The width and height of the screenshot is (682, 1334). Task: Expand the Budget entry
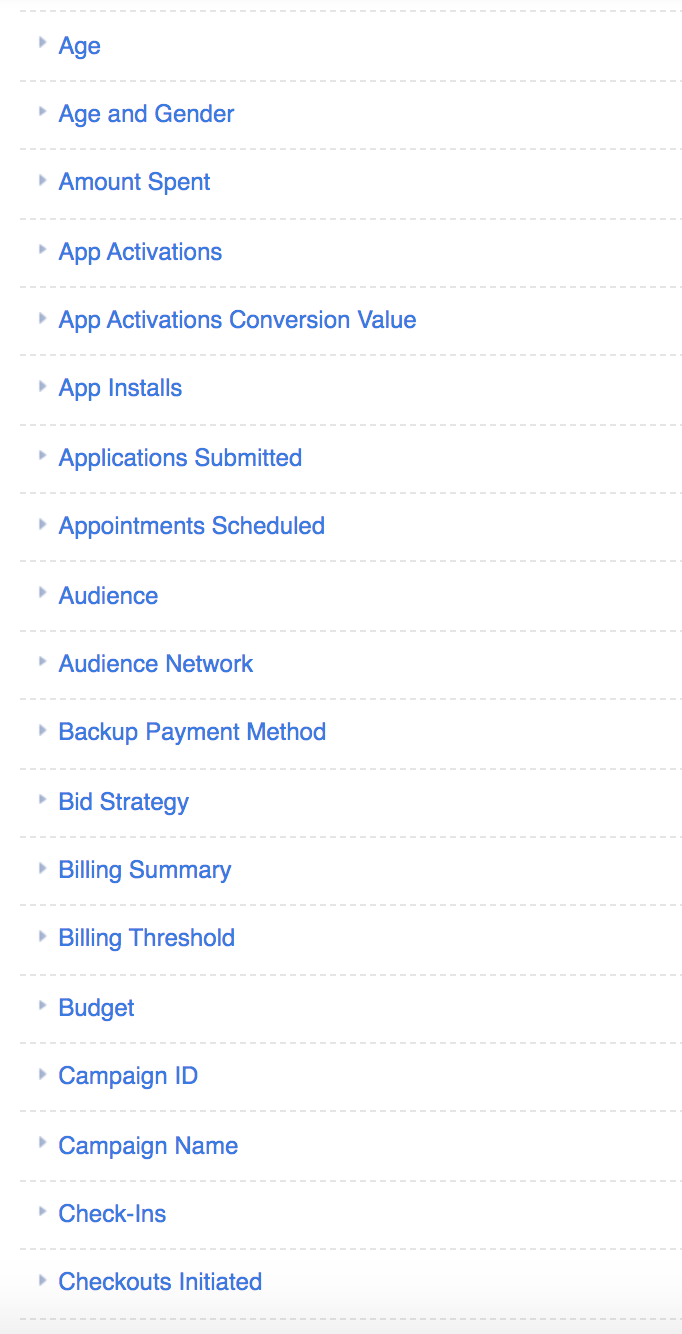pyautogui.click(x=96, y=1008)
